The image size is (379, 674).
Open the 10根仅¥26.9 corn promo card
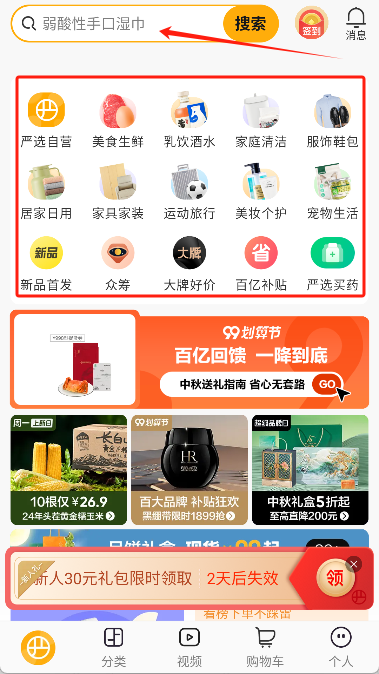click(69, 470)
